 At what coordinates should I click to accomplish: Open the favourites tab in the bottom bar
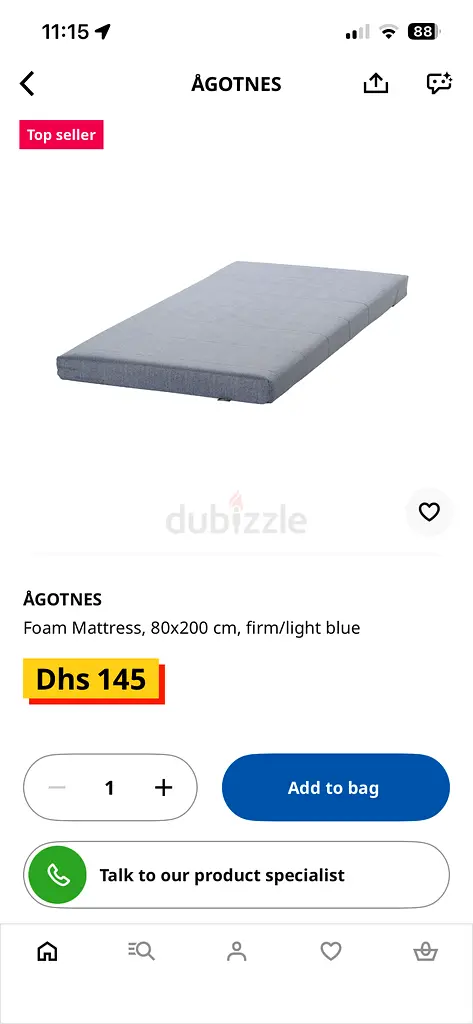(x=331, y=952)
